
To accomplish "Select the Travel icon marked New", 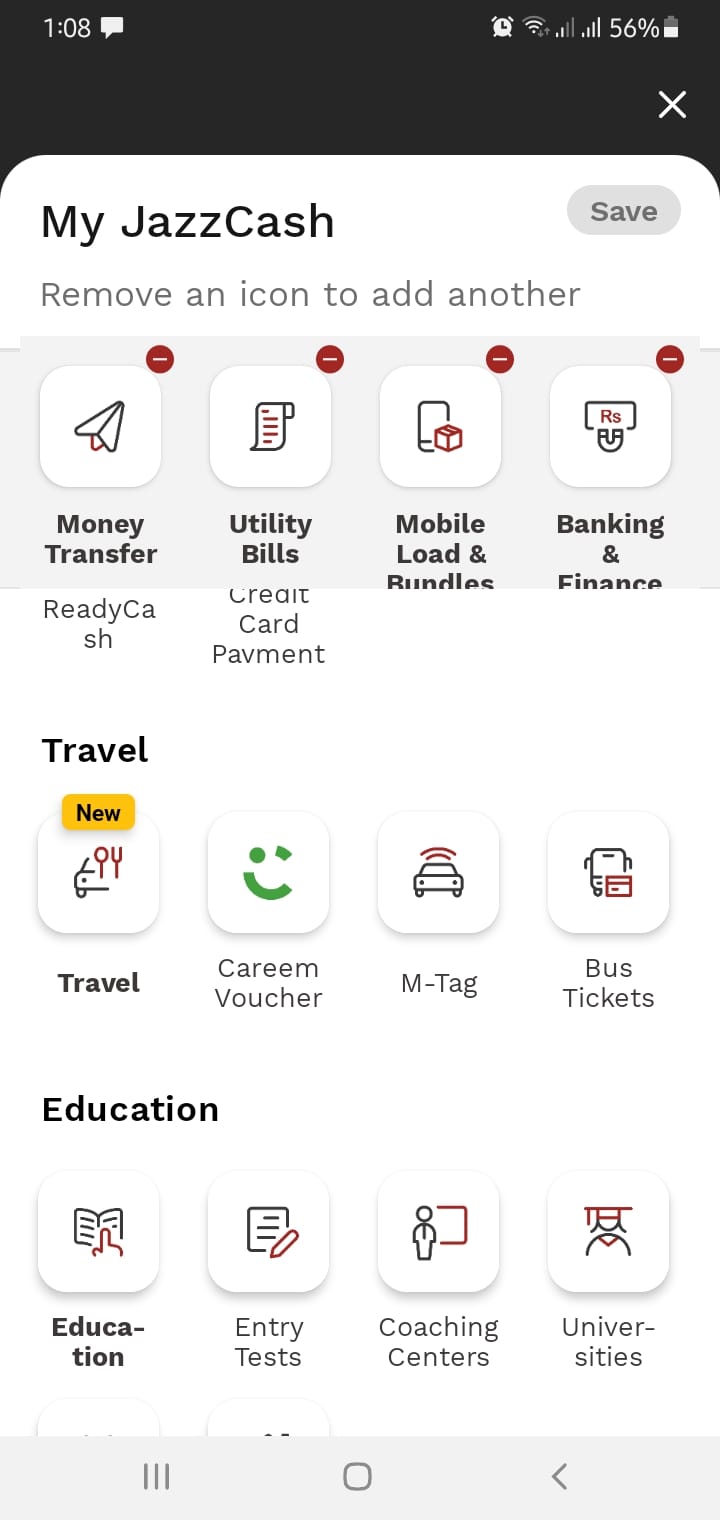I will [98, 872].
